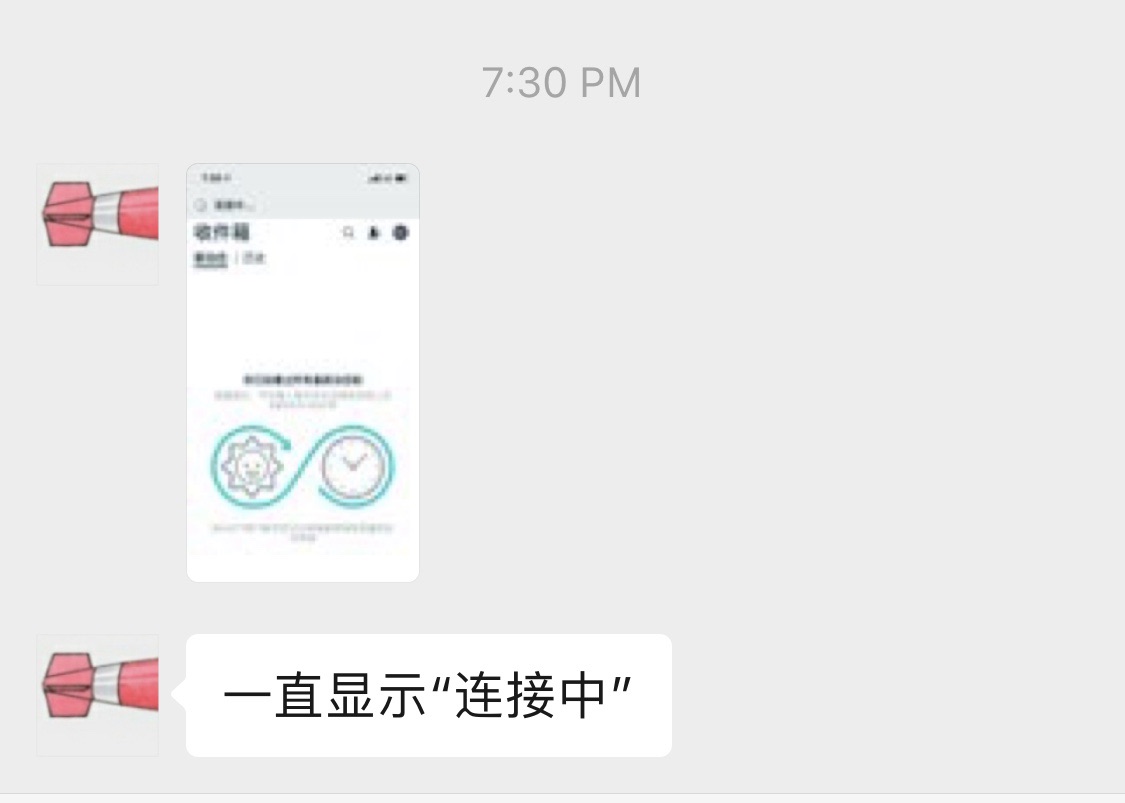Open the shared inbox screenshot image
Image resolution: width=1125 pixels, height=803 pixels.
point(302,373)
